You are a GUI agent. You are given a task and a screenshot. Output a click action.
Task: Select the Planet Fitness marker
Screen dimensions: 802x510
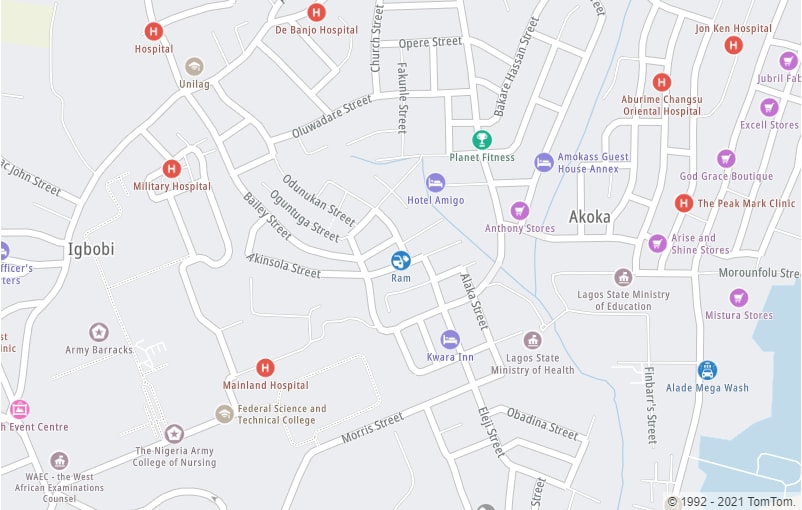[x=482, y=139]
